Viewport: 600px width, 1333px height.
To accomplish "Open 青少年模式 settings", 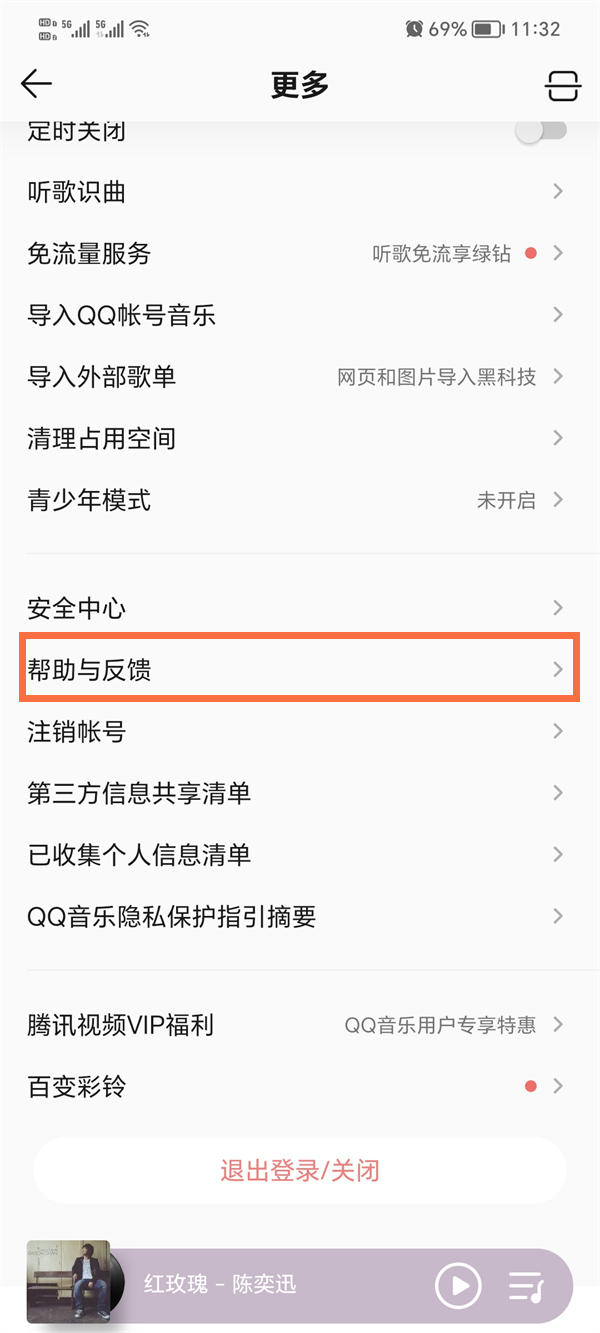I will click(300, 500).
